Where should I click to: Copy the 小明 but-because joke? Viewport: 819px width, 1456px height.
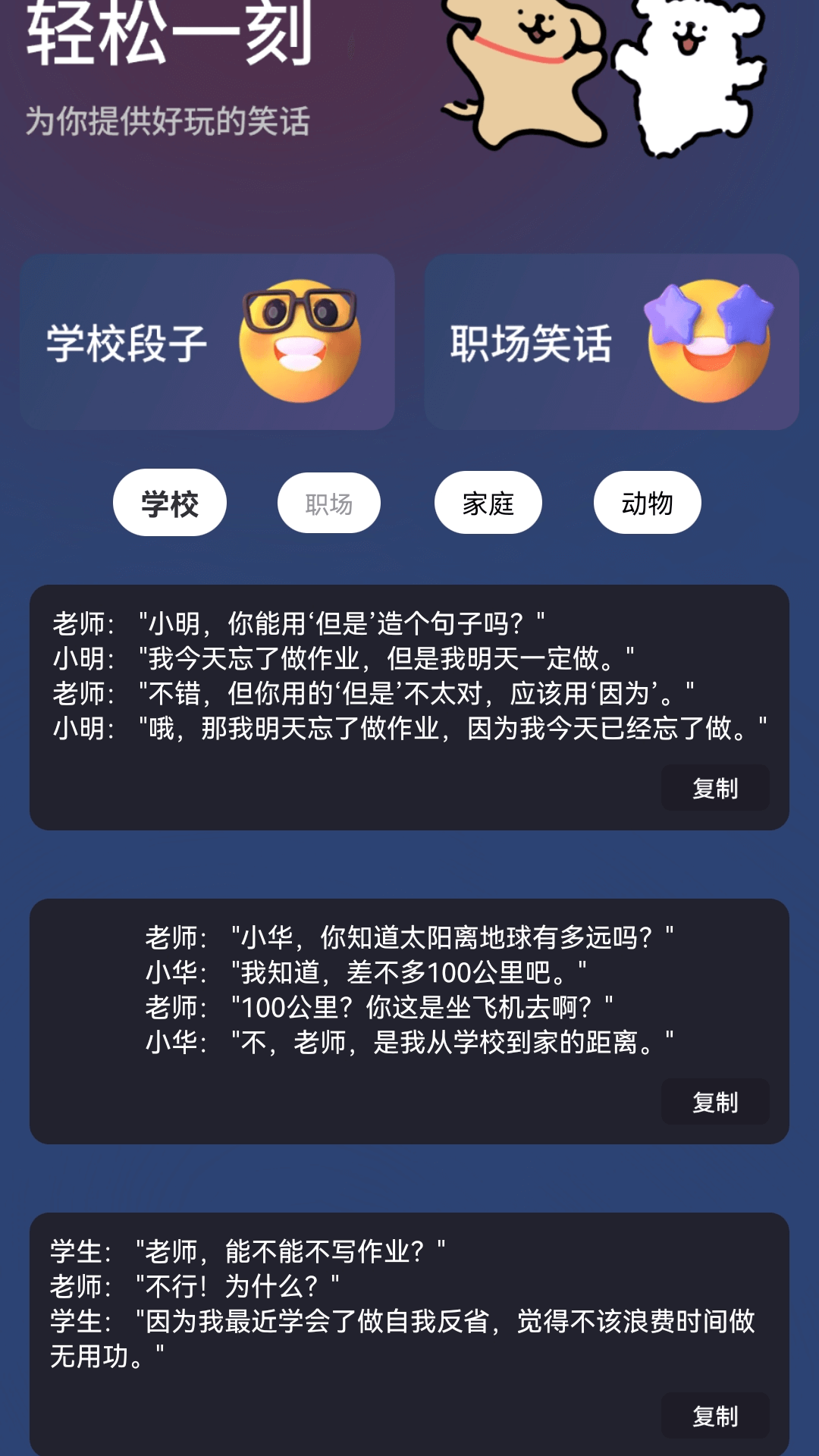716,789
